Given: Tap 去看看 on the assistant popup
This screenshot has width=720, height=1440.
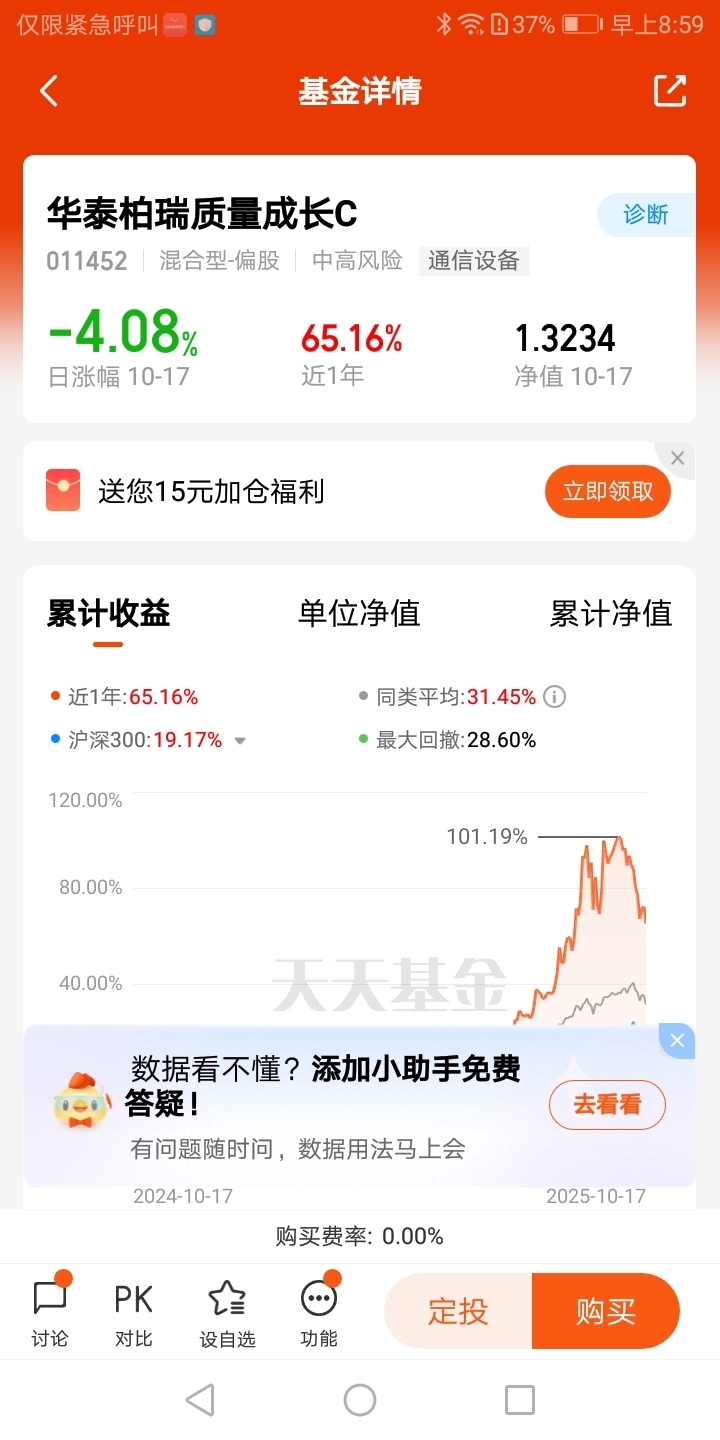Looking at the screenshot, I should 607,1104.
